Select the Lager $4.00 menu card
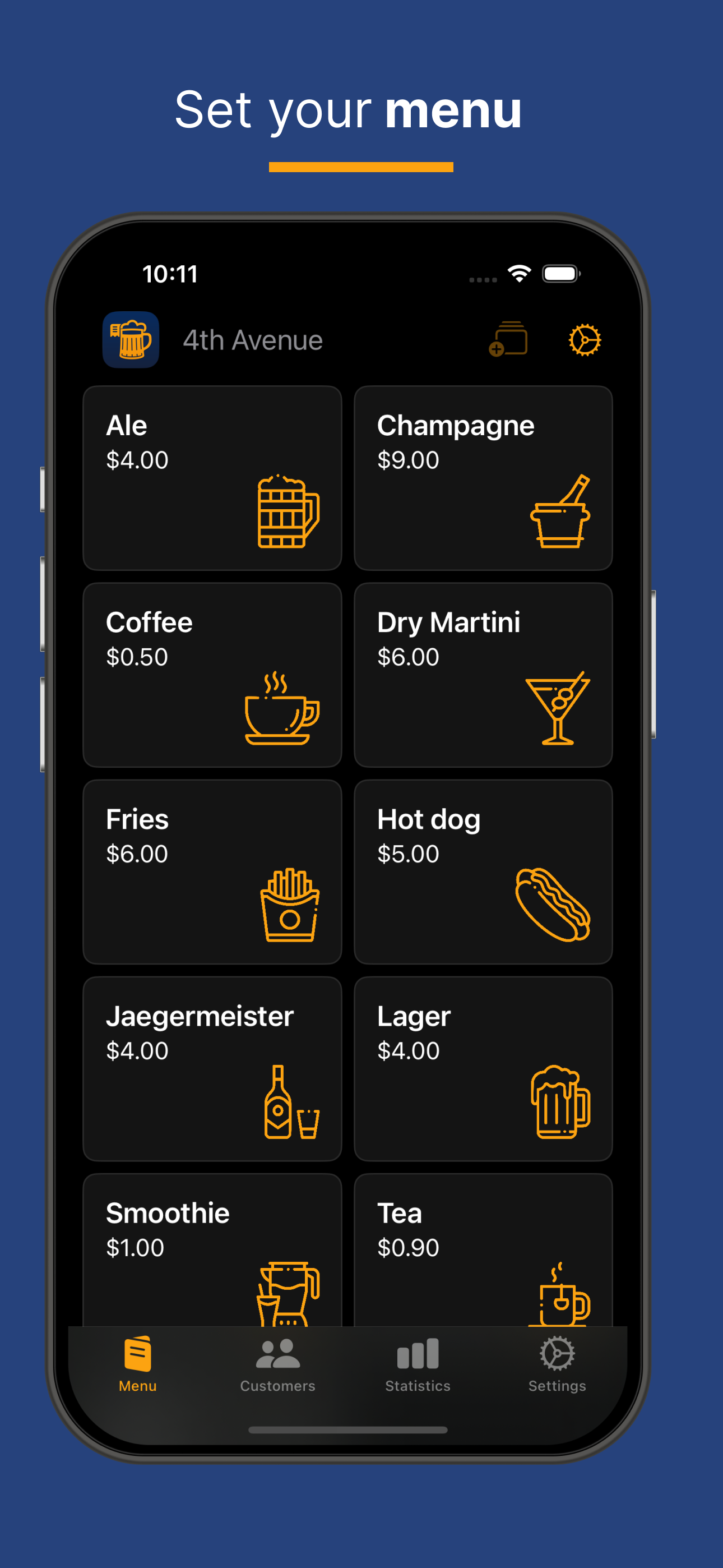The image size is (723, 1568). 483,1068
